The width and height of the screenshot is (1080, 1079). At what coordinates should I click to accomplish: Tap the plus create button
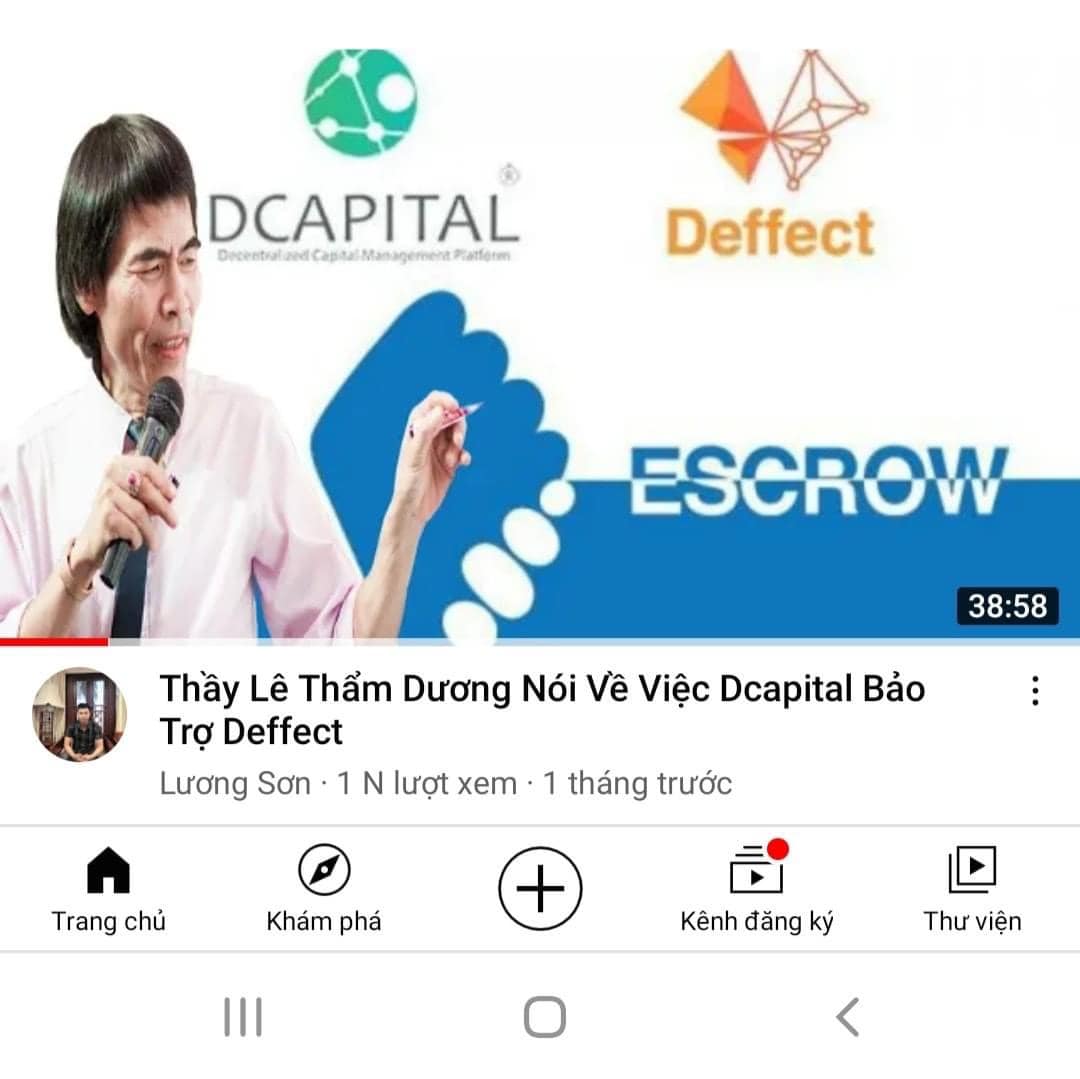[540, 889]
